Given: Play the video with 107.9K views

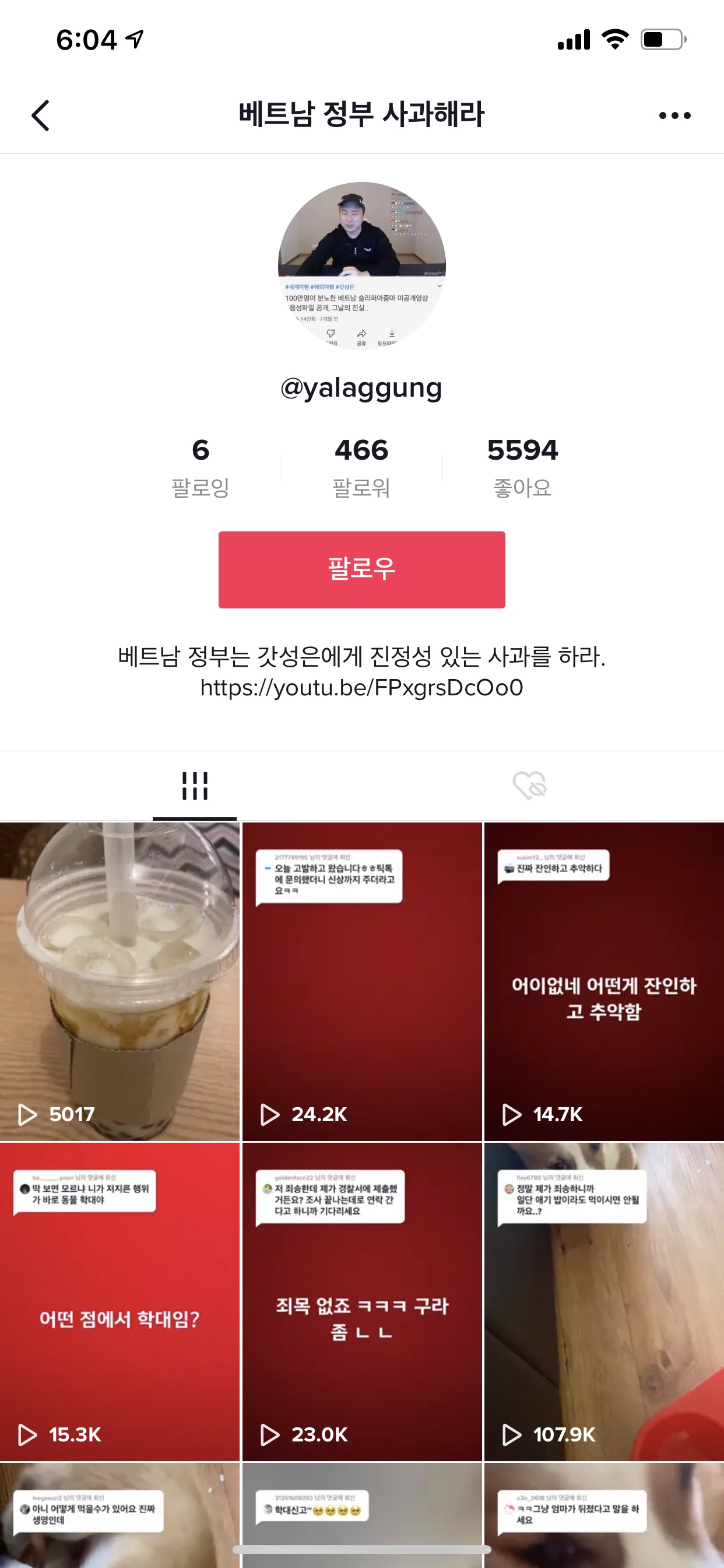Looking at the screenshot, I should (603, 1301).
